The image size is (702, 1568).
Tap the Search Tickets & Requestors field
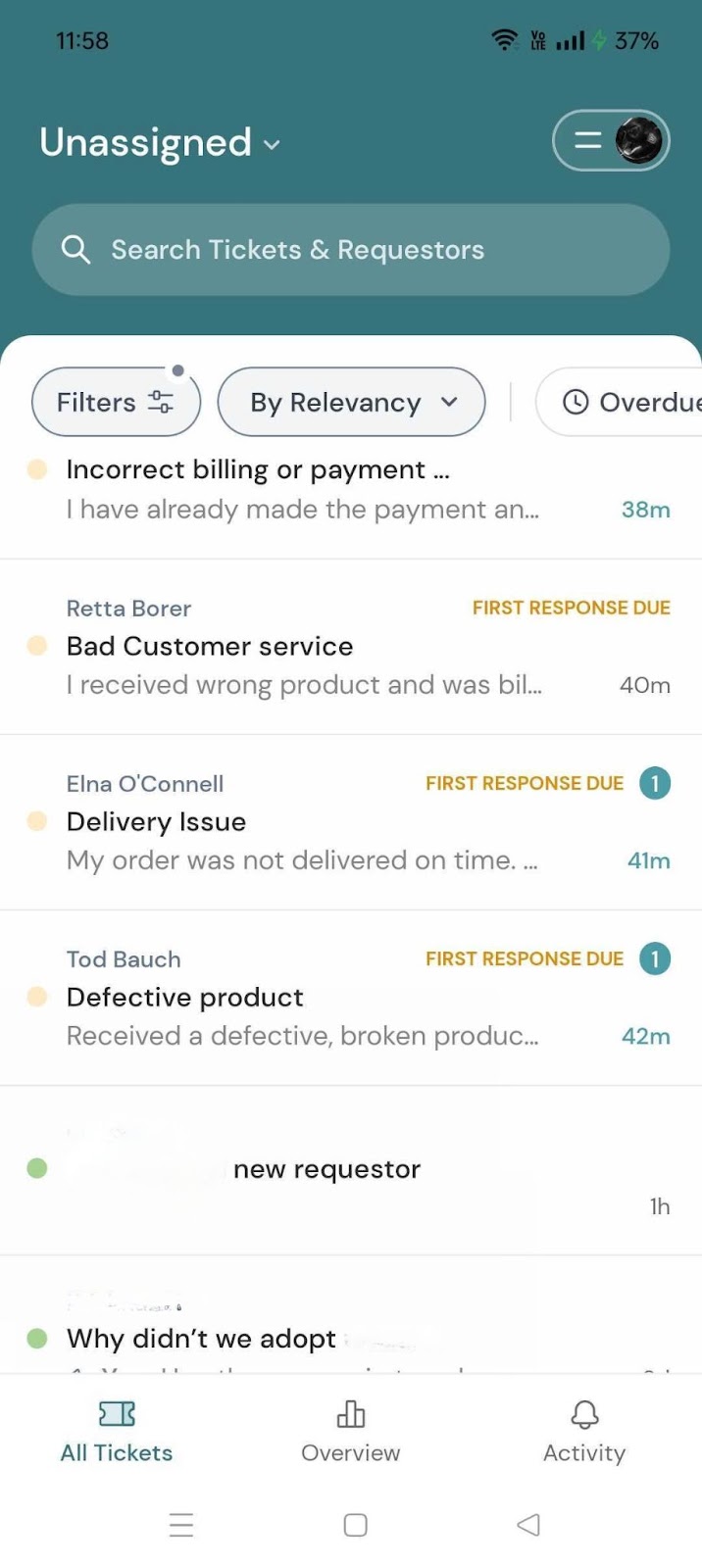[350, 250]
